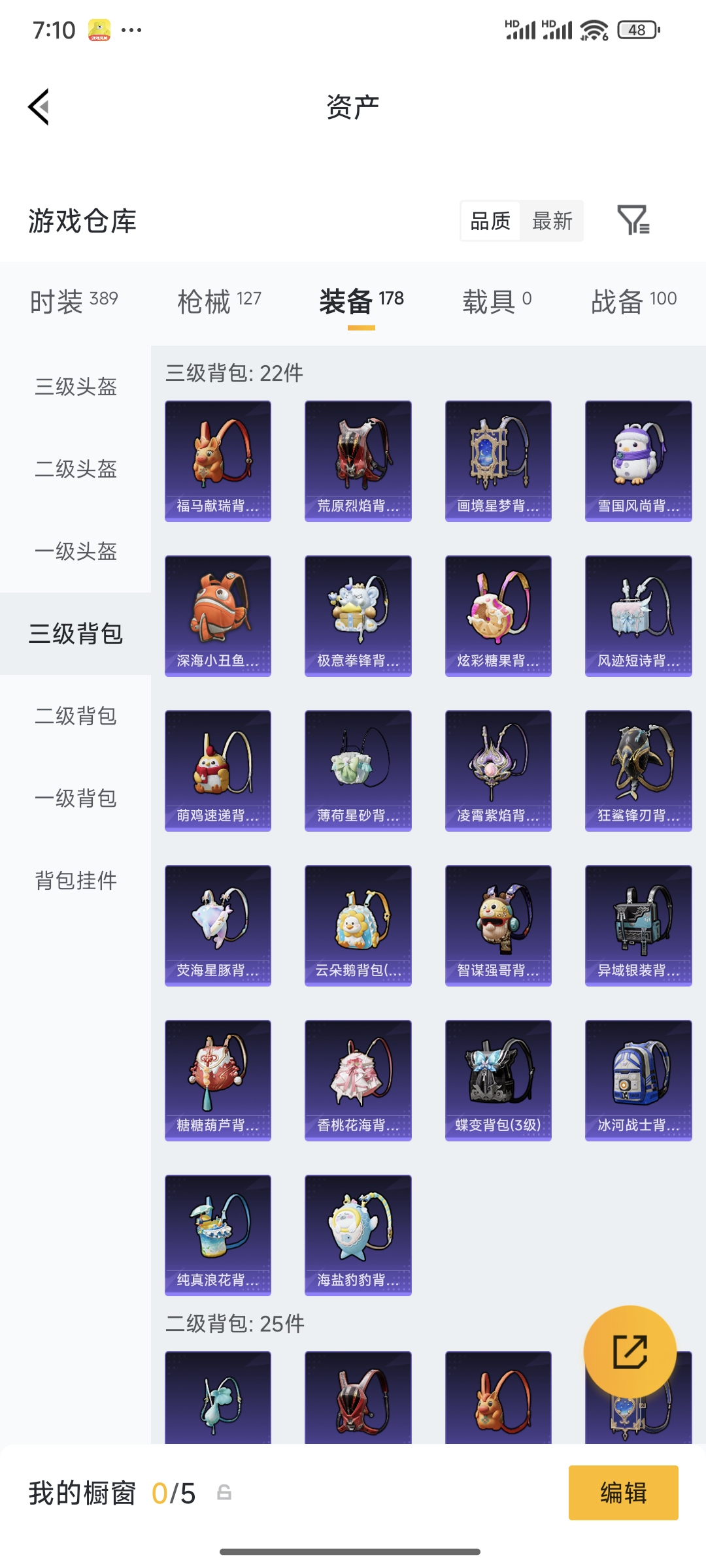Select the 二级背包 category filter
706x1568 pixels.
coord(74,716)
